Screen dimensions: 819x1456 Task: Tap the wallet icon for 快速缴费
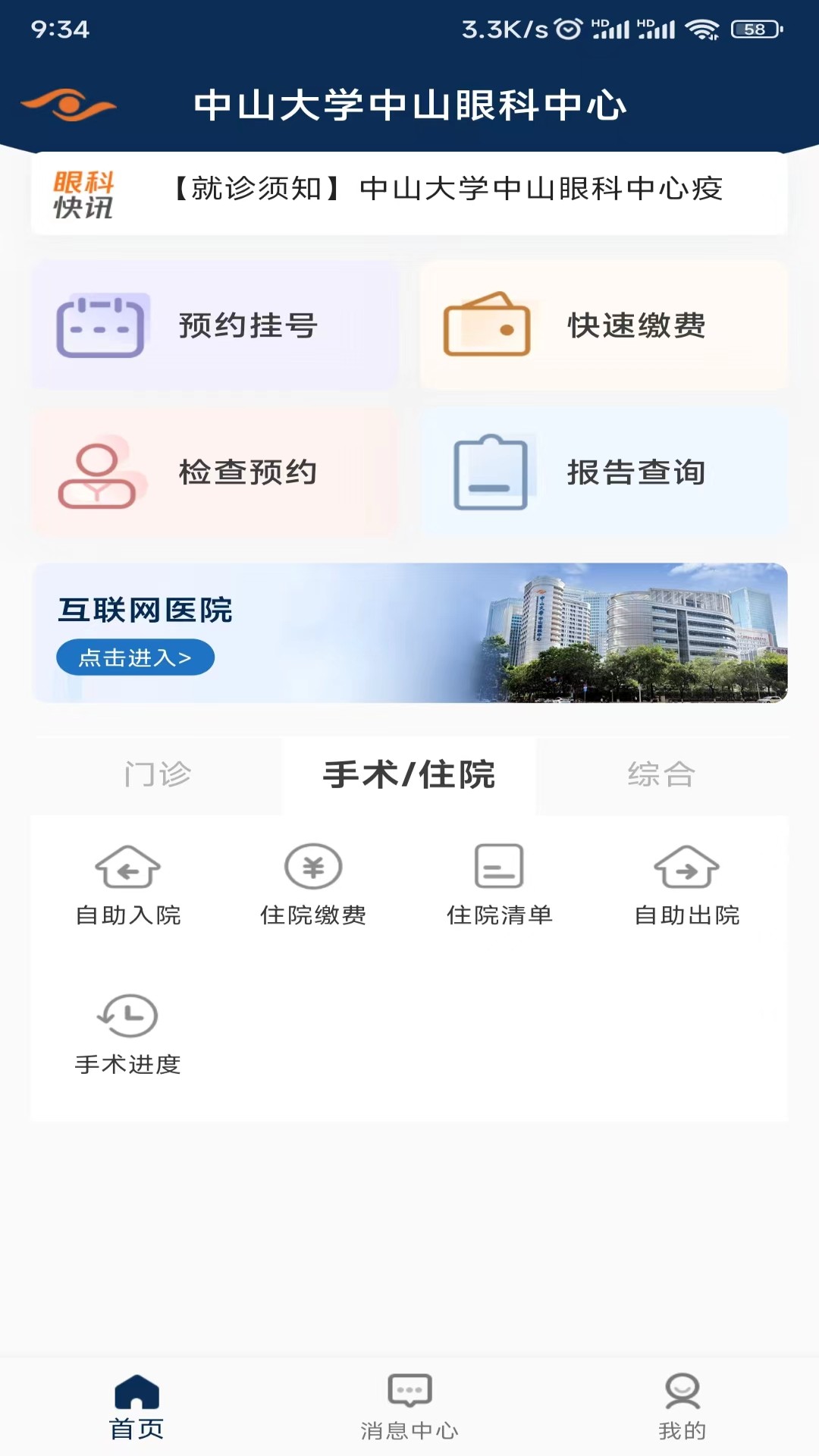tap(489, 325)
